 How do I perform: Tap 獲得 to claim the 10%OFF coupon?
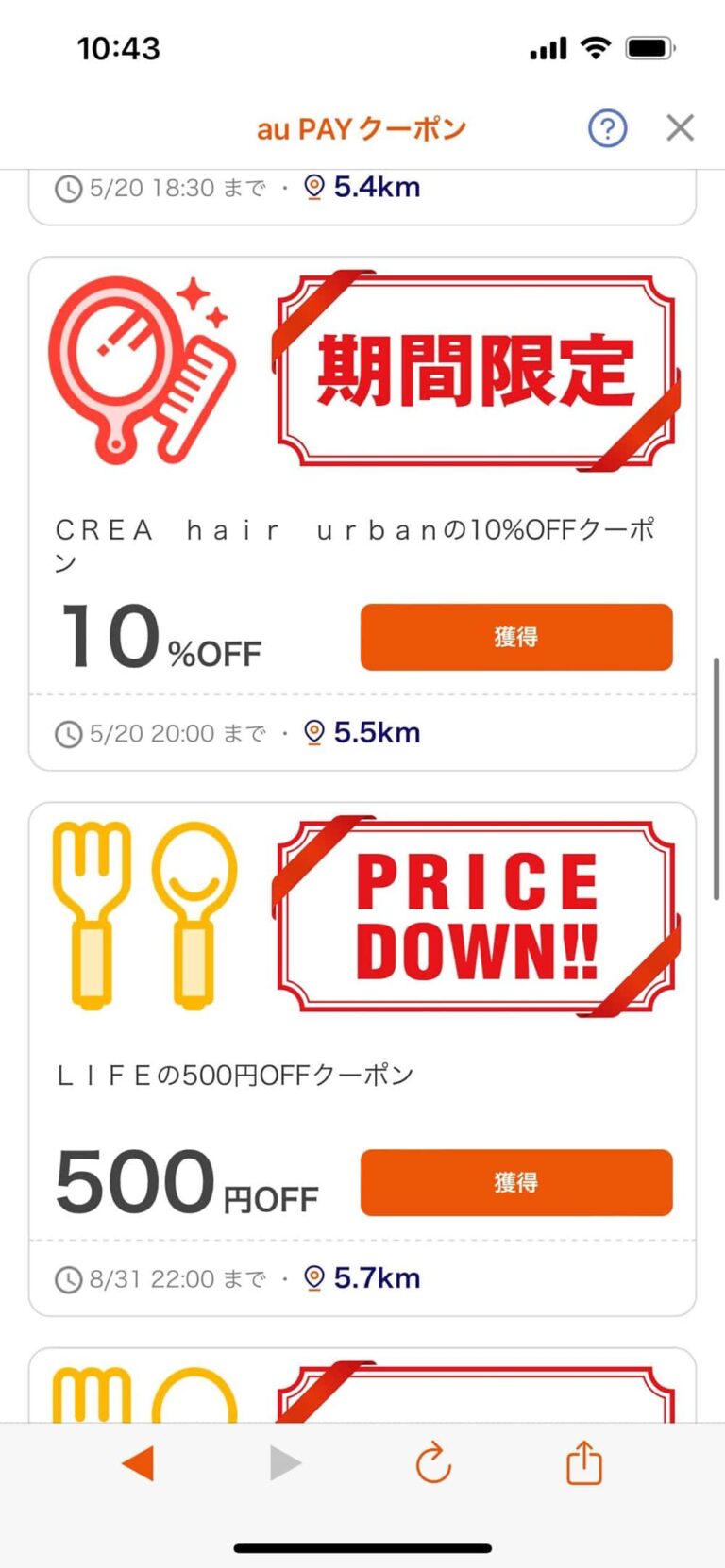pyautogui.click(x=515, y=637)
